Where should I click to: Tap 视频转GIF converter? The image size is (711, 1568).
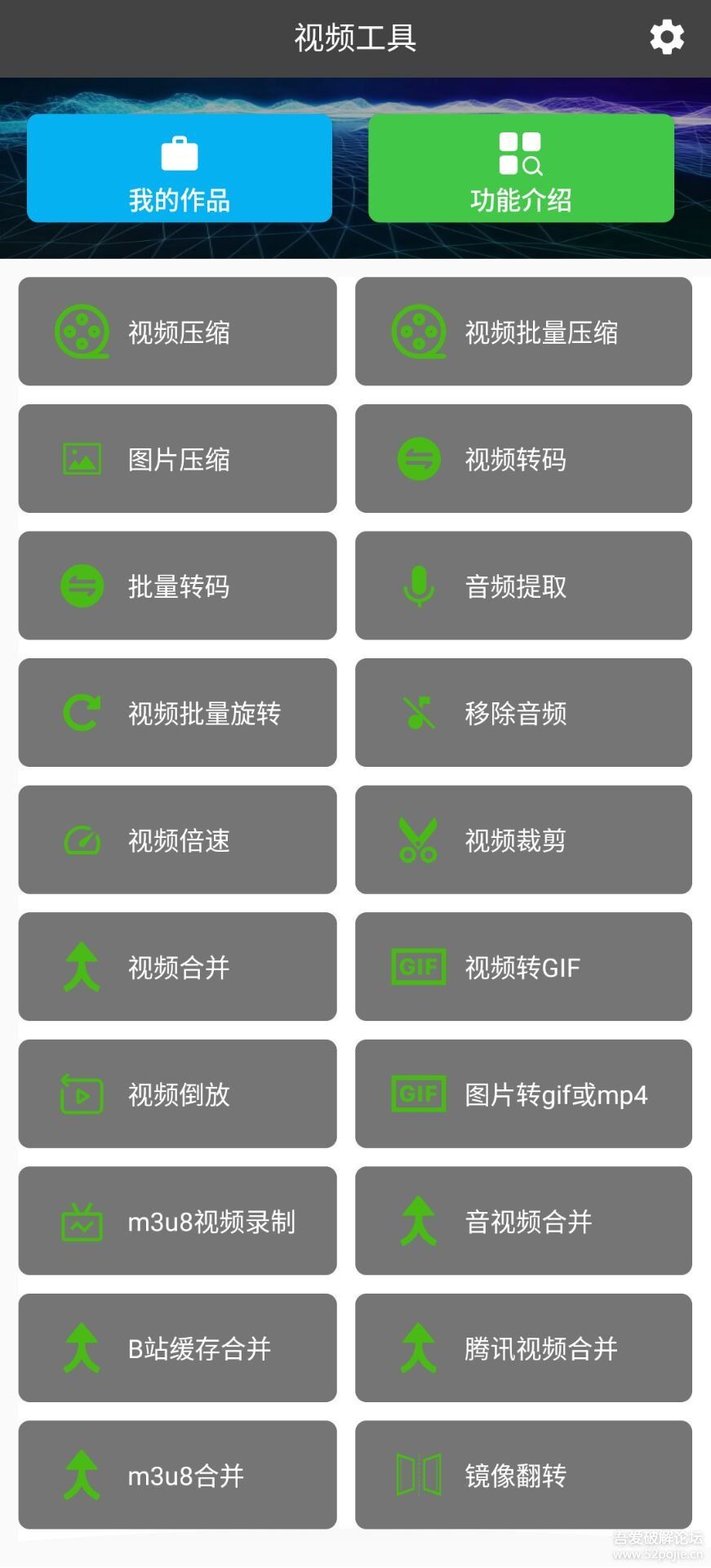click(x=523, y=967)
